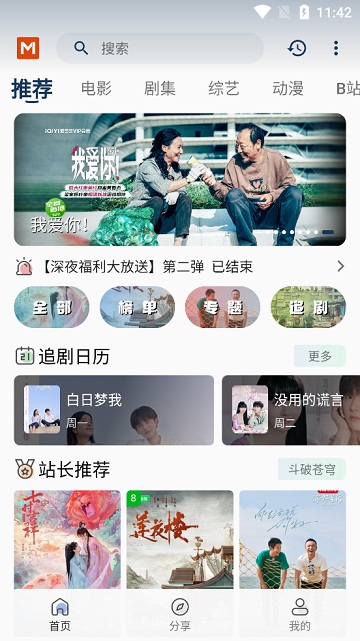The image size is (360, 641).
Task: Open the 榜单 rankings chip
Action: [137, 307]
